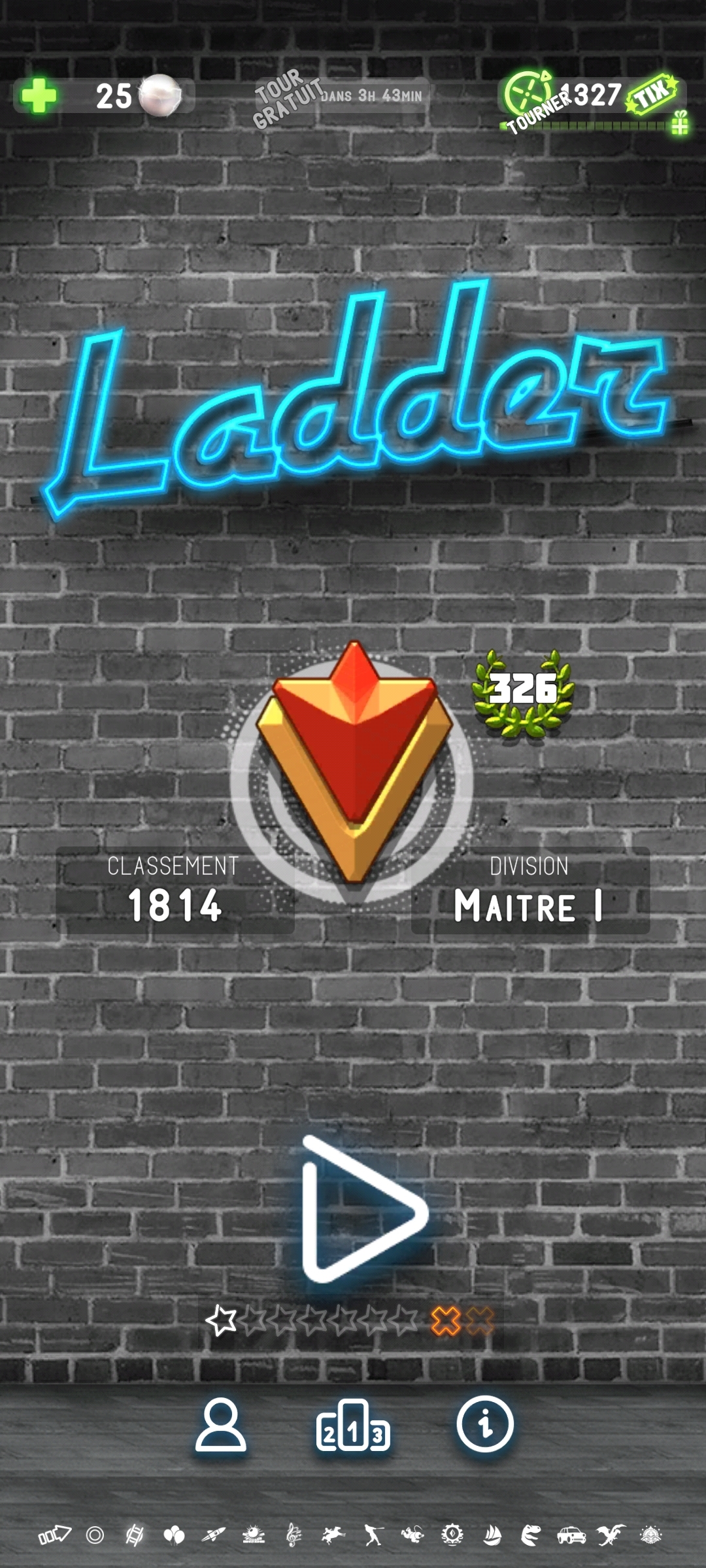Open the Tour Gratuit free spin timer
Viewport: 706px width, 1568px height.
click(340, 96)
